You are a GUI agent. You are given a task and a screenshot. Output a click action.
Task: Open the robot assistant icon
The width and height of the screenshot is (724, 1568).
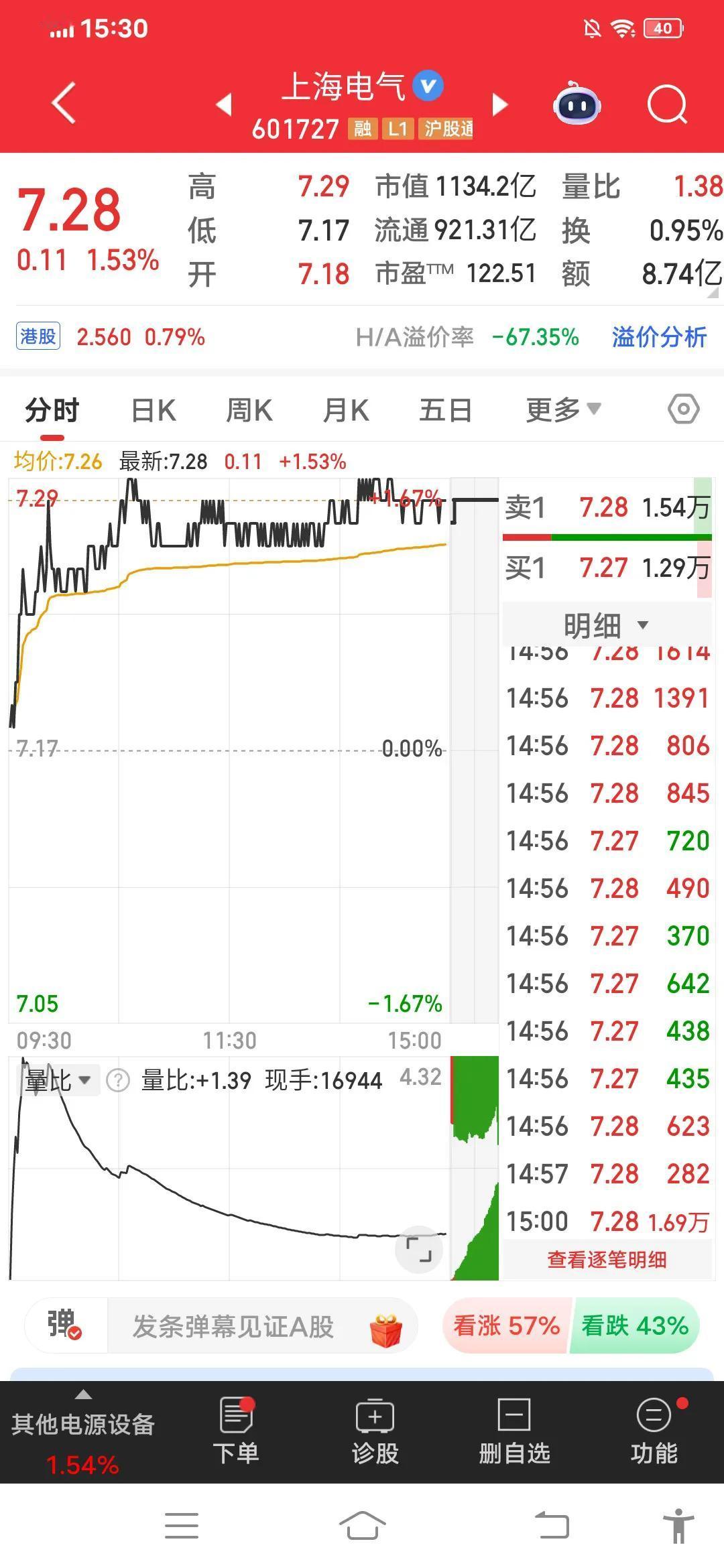pos(577,105)
